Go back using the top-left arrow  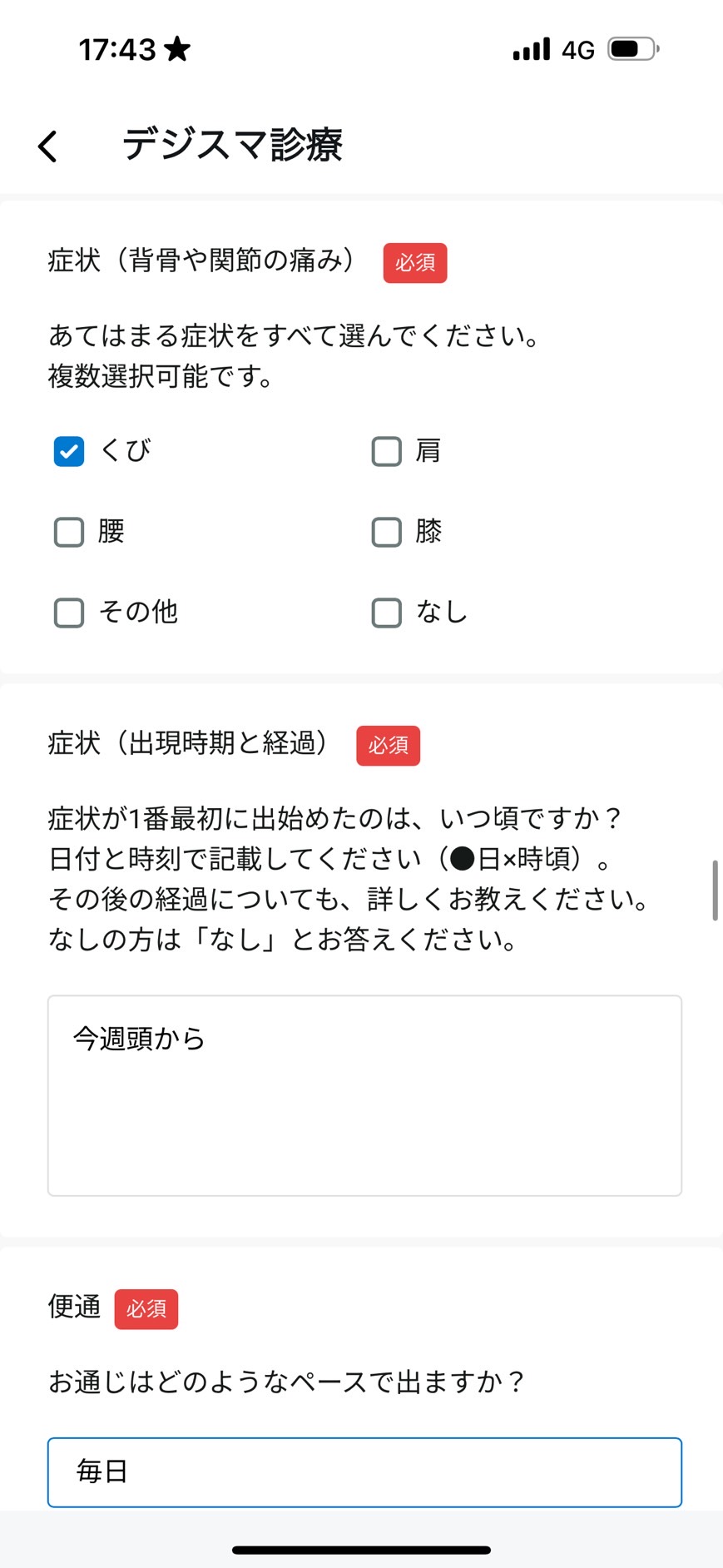coord(48,146)
